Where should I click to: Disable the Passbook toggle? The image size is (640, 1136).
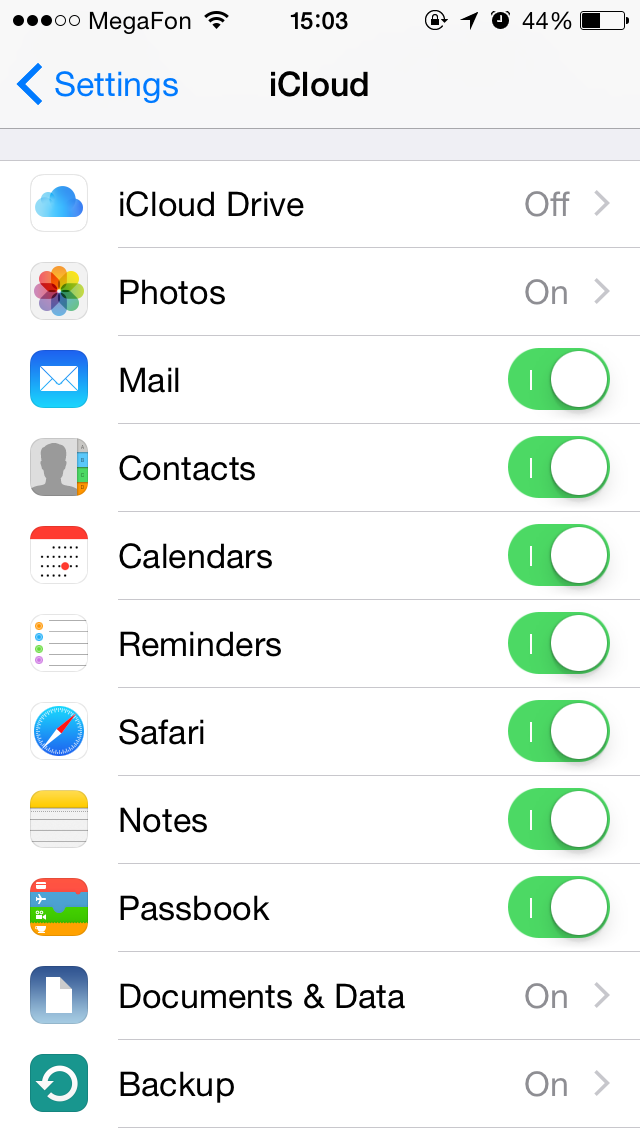tap(559, 907)
